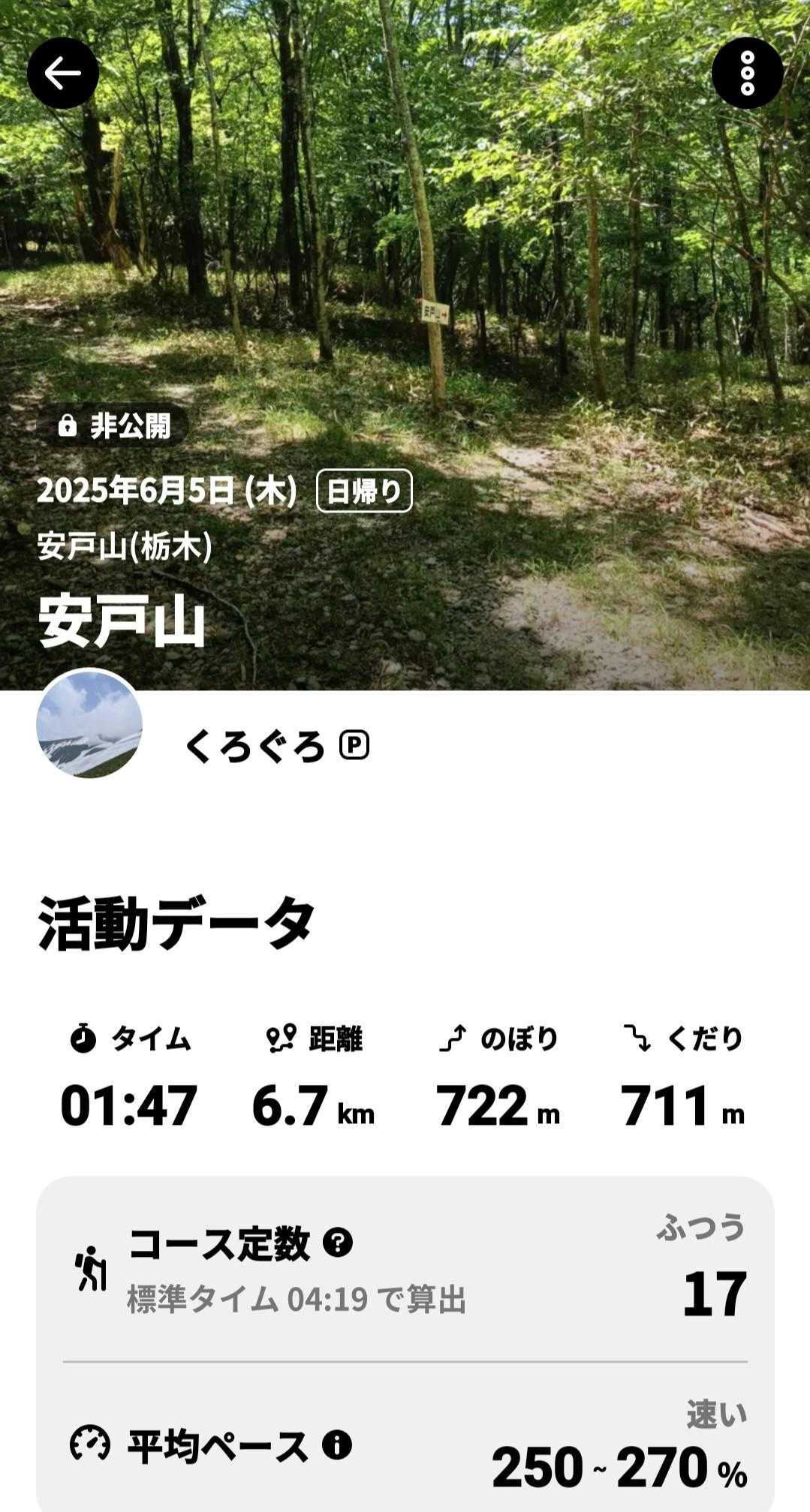Viewport: 810px width, 1512px height.
Task: Open the username くろぐろ
Action: point(254,747)
